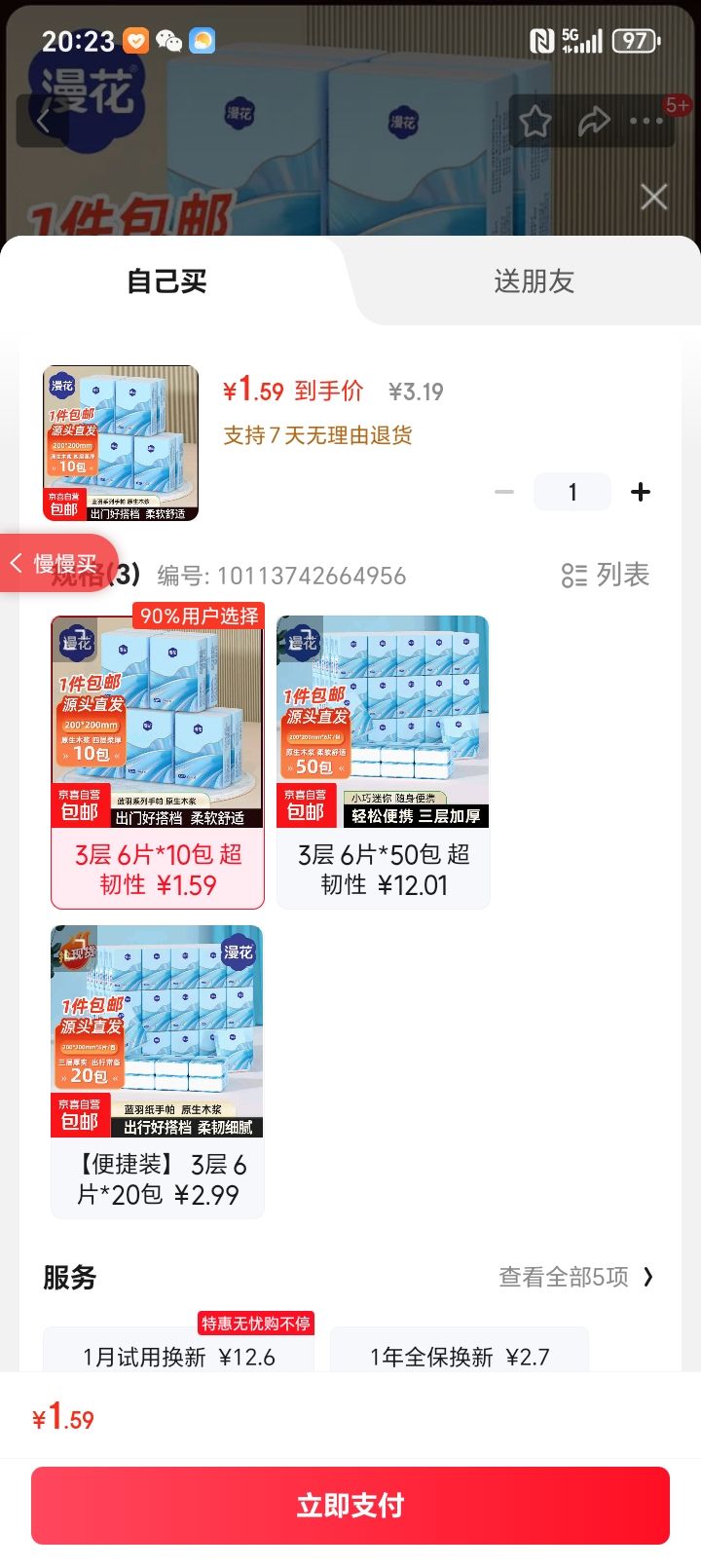Open the more options menu with 5+ badge

[646, 120]
